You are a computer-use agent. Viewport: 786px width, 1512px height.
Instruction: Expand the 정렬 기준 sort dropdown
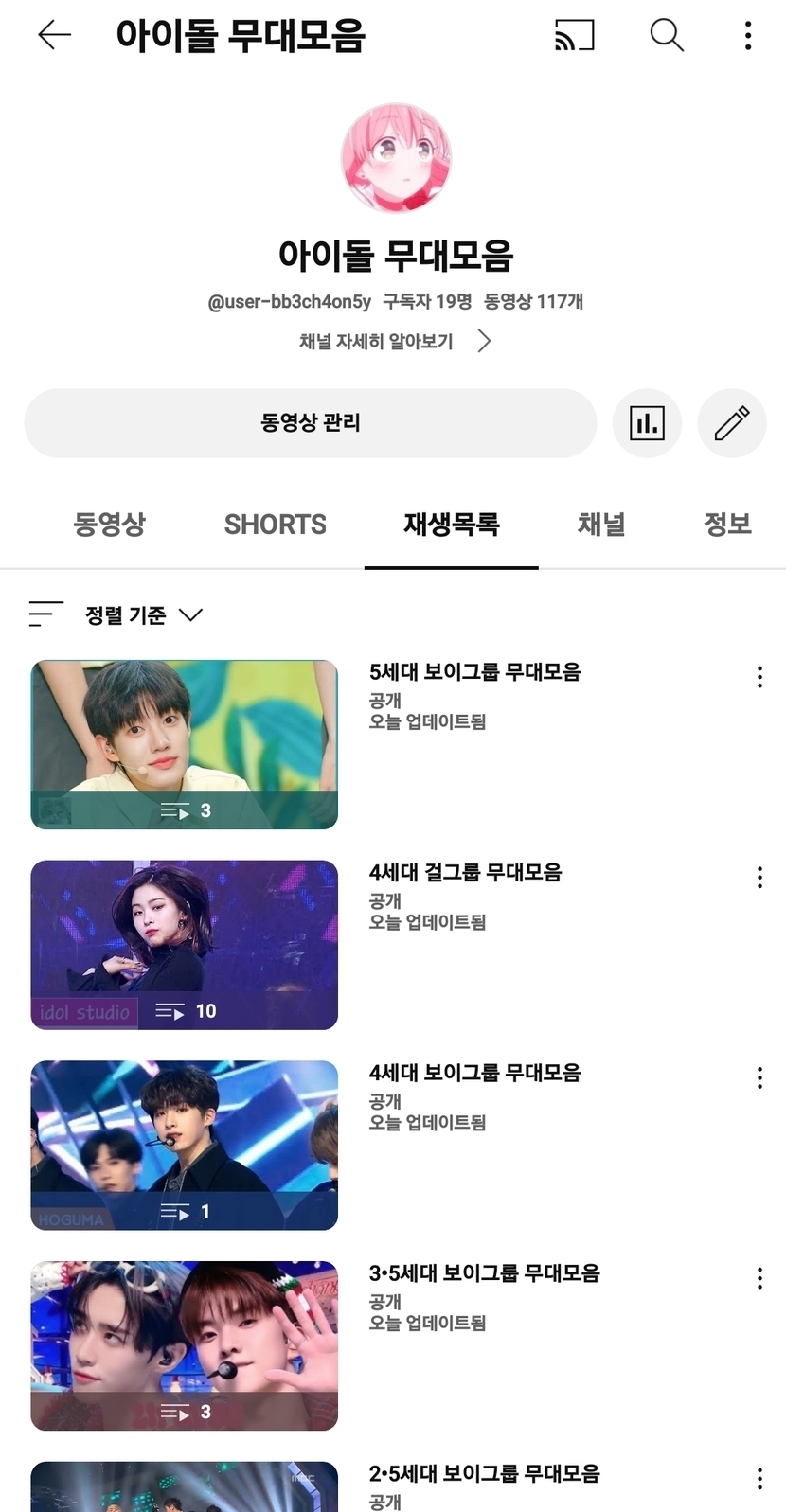[142, 615]
